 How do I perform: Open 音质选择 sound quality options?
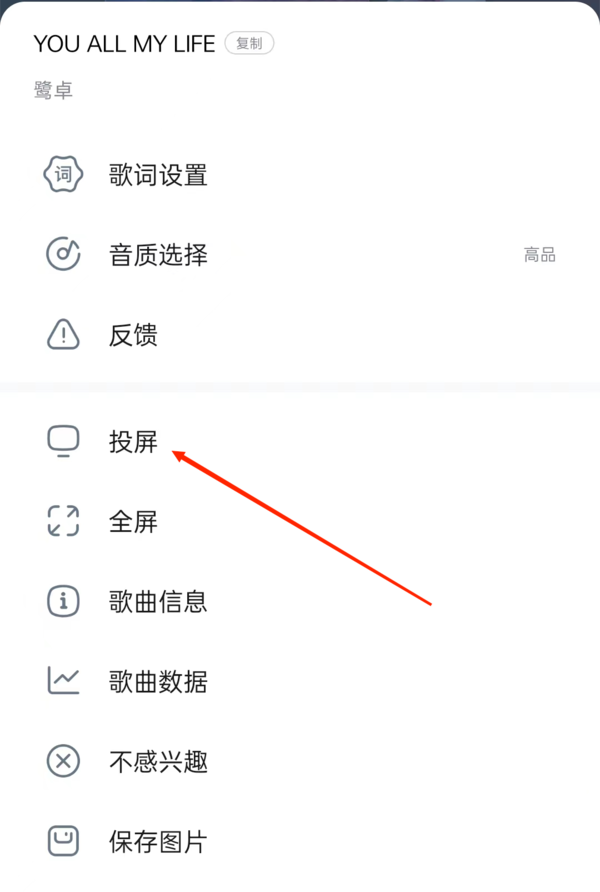pos(158,255)
